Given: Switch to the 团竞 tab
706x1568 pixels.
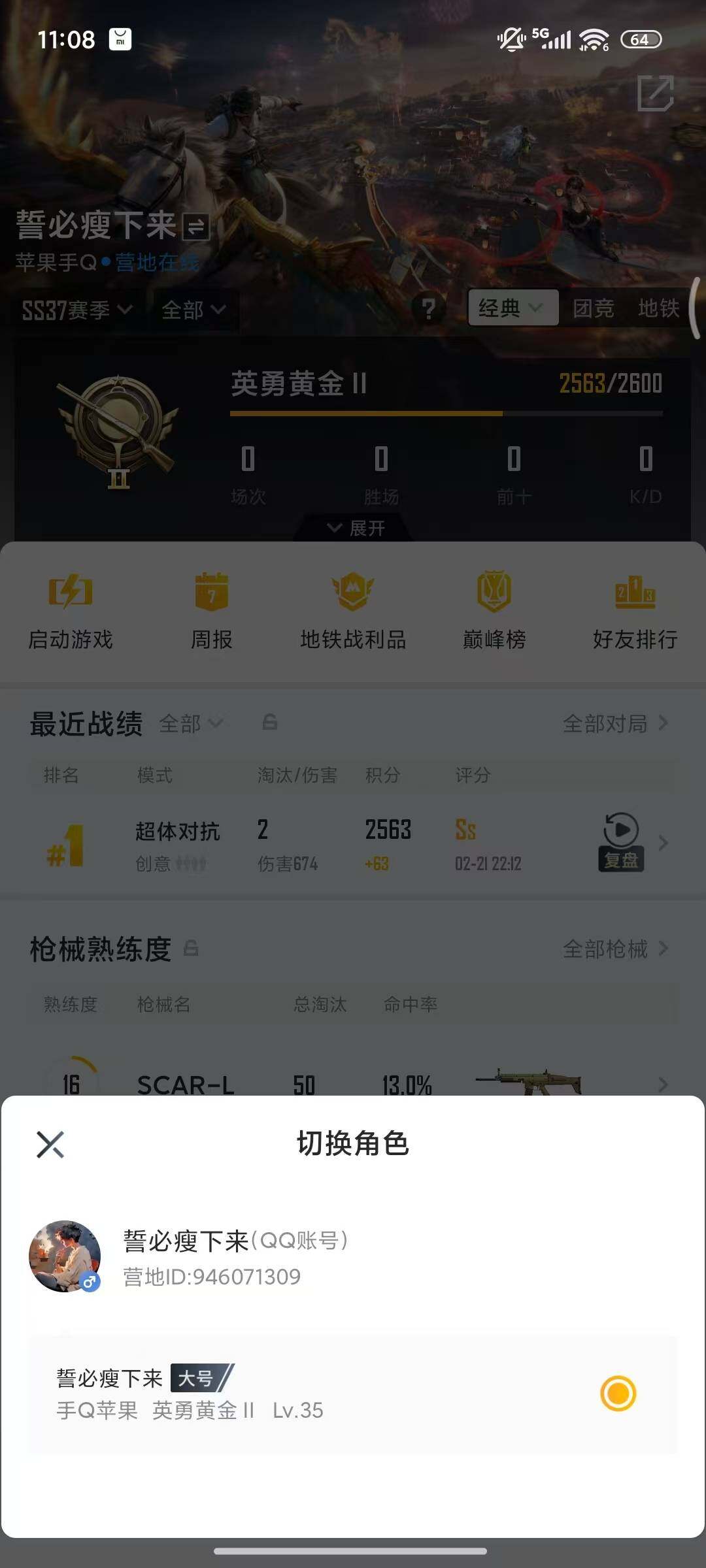Looking at the screenshot, I should pos(592,309).
